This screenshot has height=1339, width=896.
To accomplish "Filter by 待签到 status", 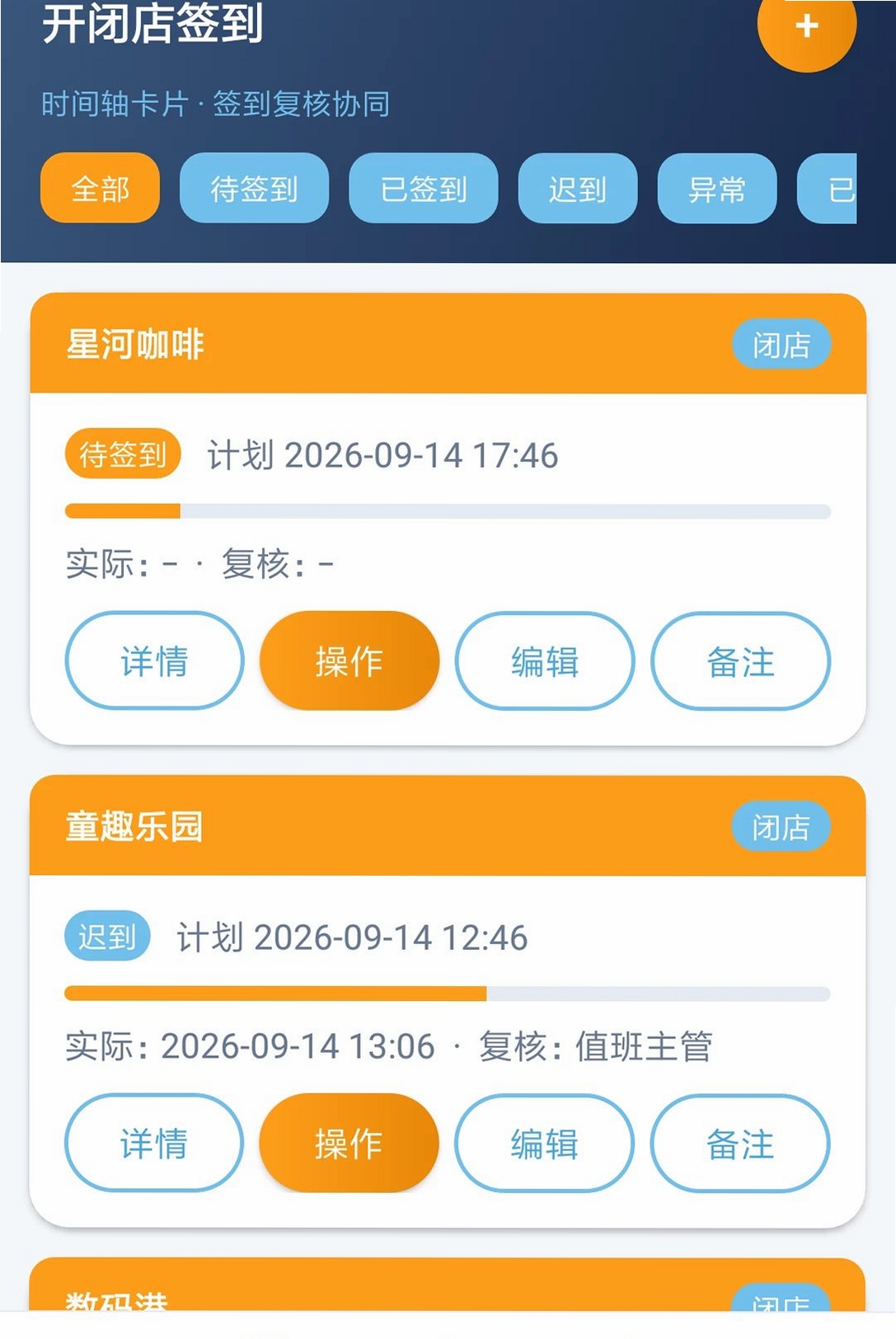I will tap(254, 188).
